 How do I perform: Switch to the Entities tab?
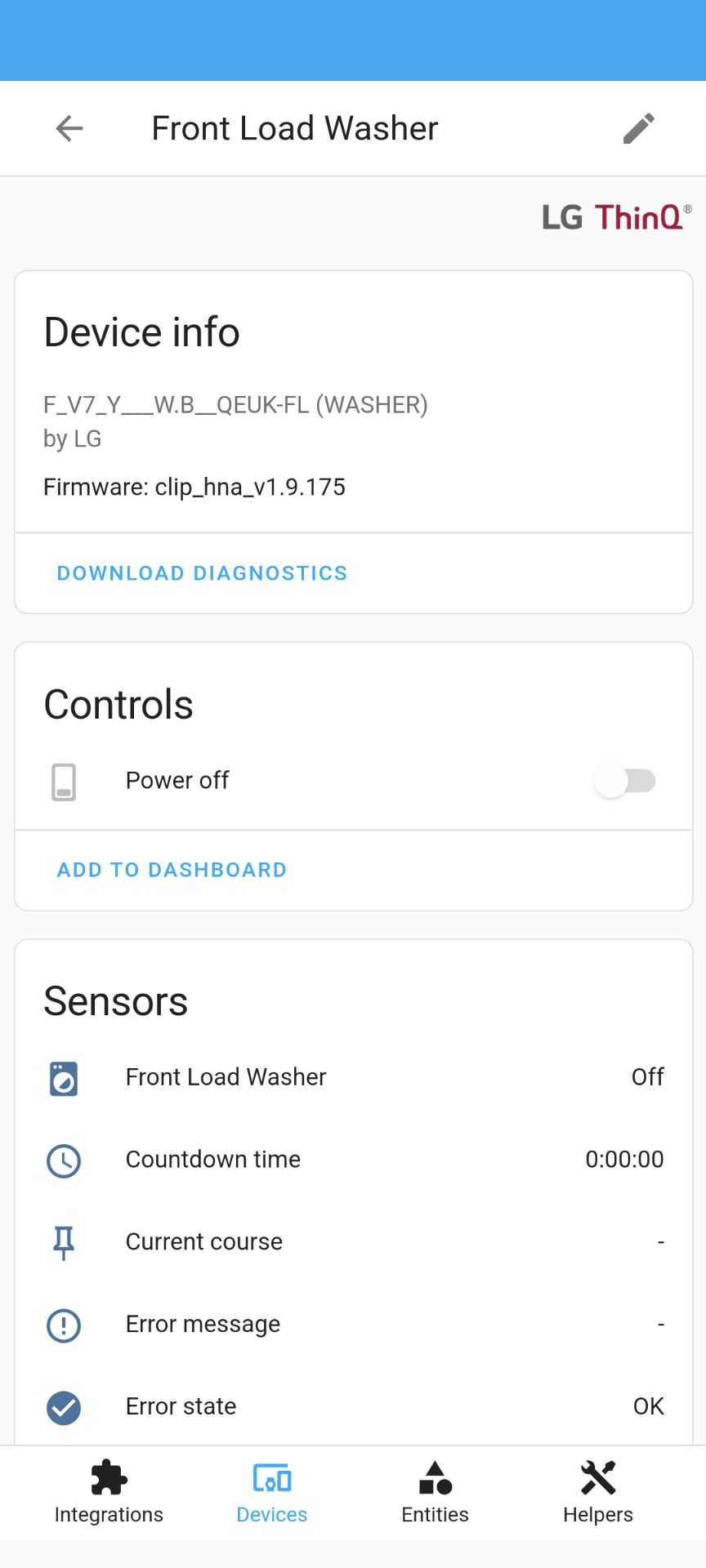pyautogui.click(x=435, y=1491)
